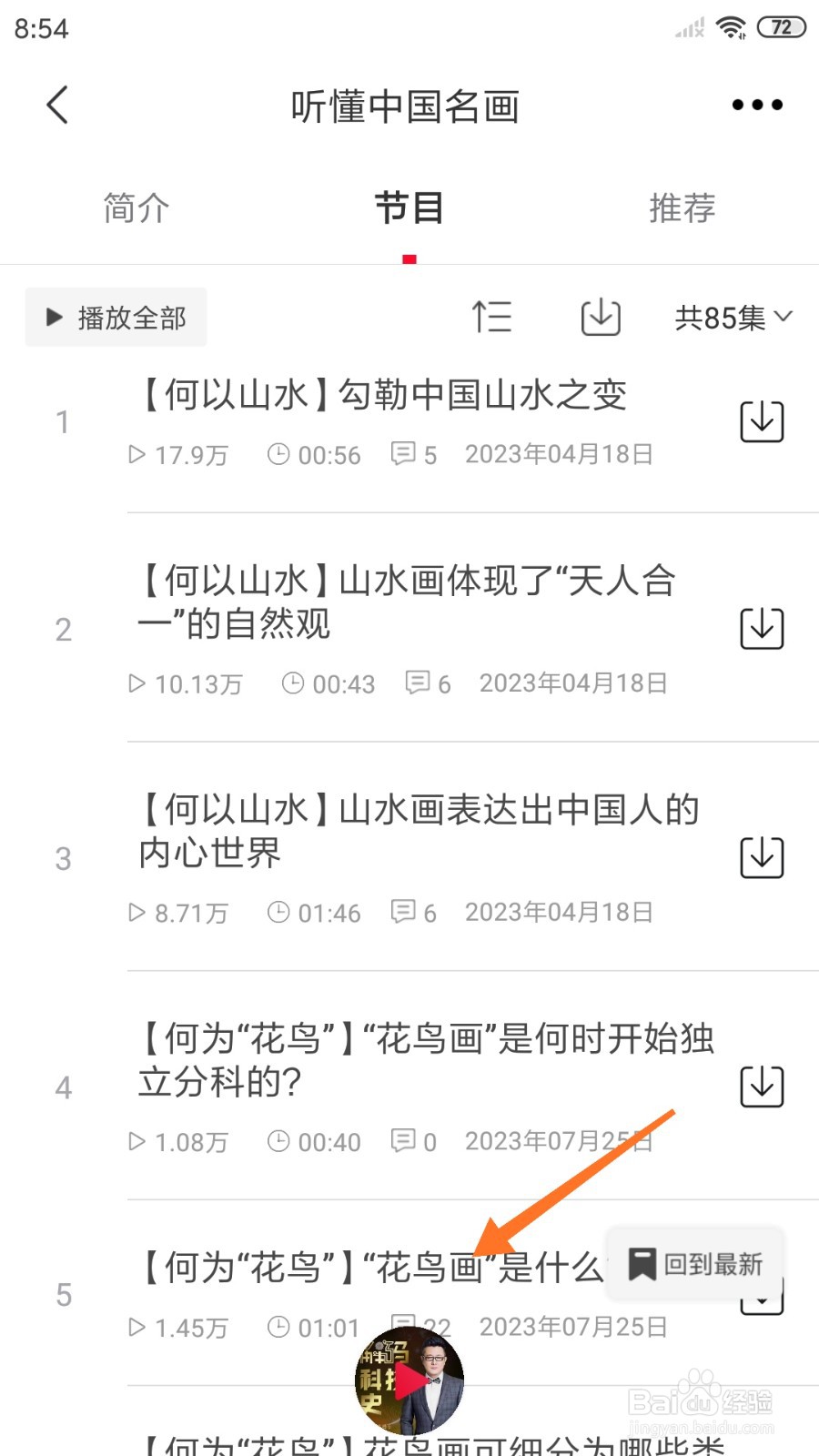Download episode 1 【何以山水】勾勒中国山水之变
Screen dimensions: 819x1456
[x=761, y=420]
